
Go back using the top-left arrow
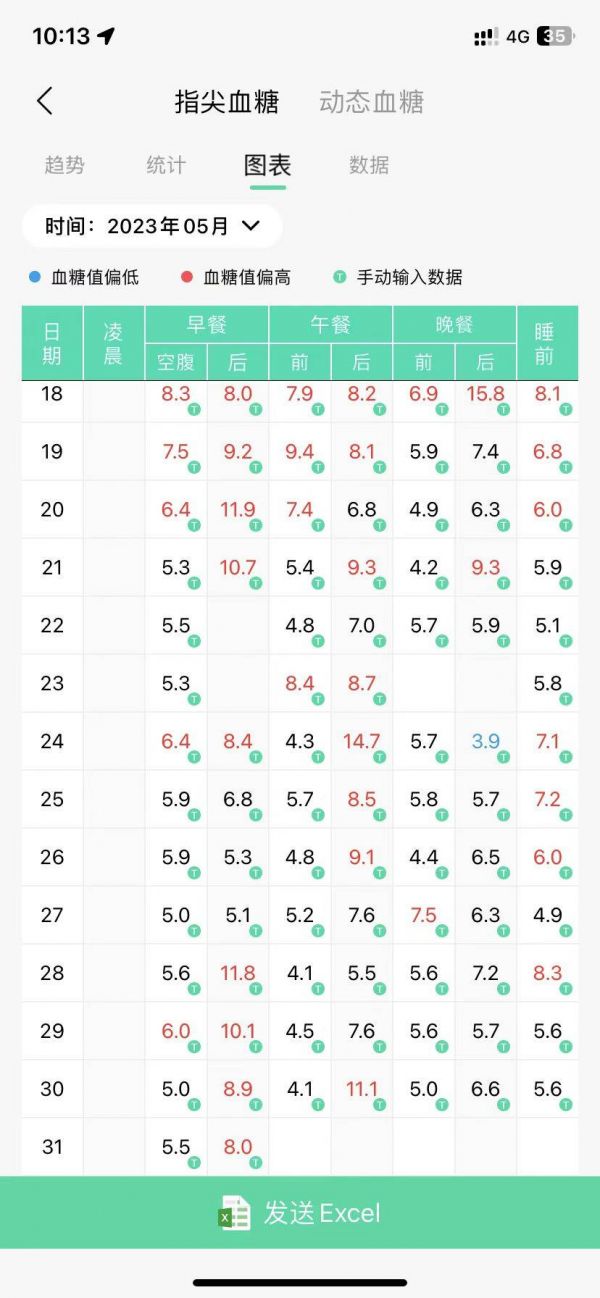pyautogui.click(x=45, y=101)
